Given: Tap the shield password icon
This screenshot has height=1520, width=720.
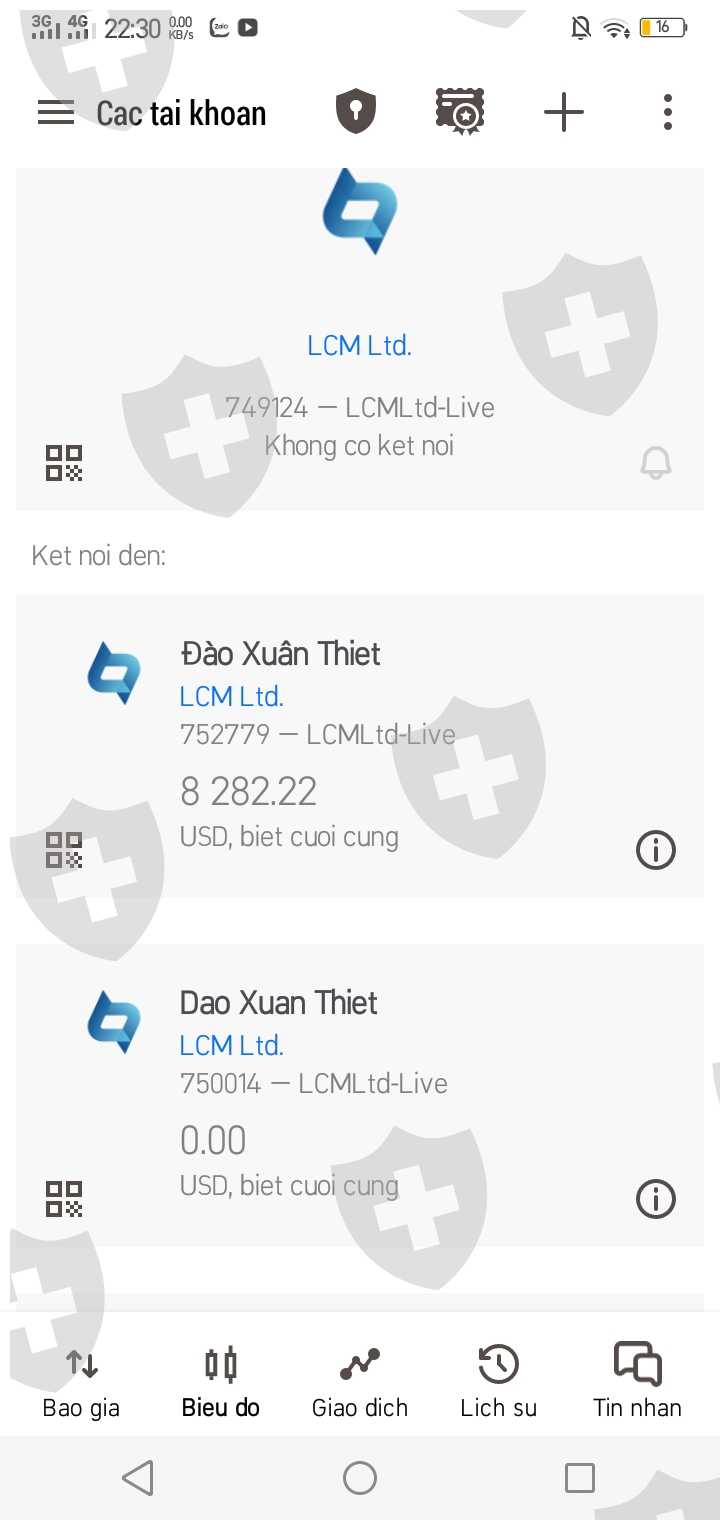Looking at the screenshot, I should [355, 111].
